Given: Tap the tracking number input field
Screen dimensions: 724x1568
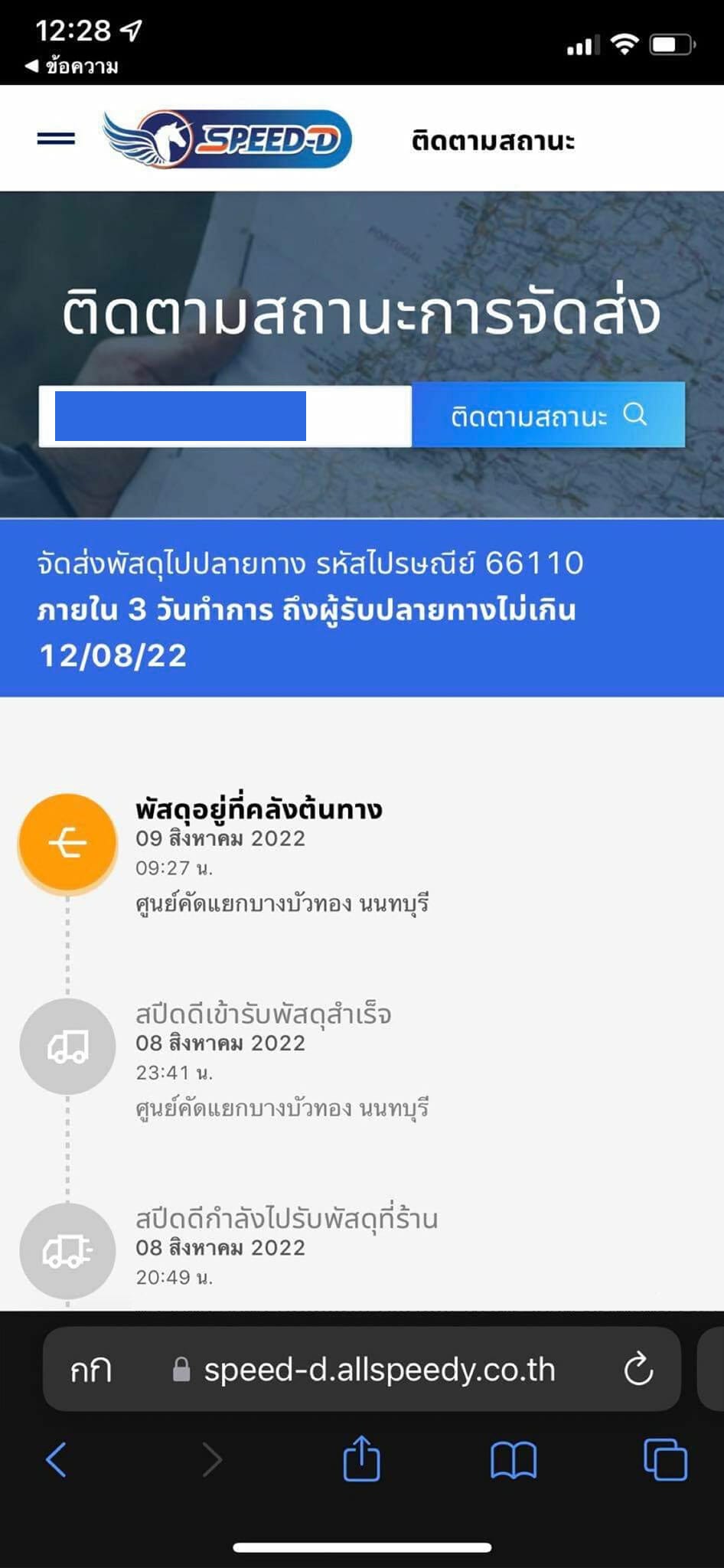Looking at the screenshot, I should click(x=225, y=416).
